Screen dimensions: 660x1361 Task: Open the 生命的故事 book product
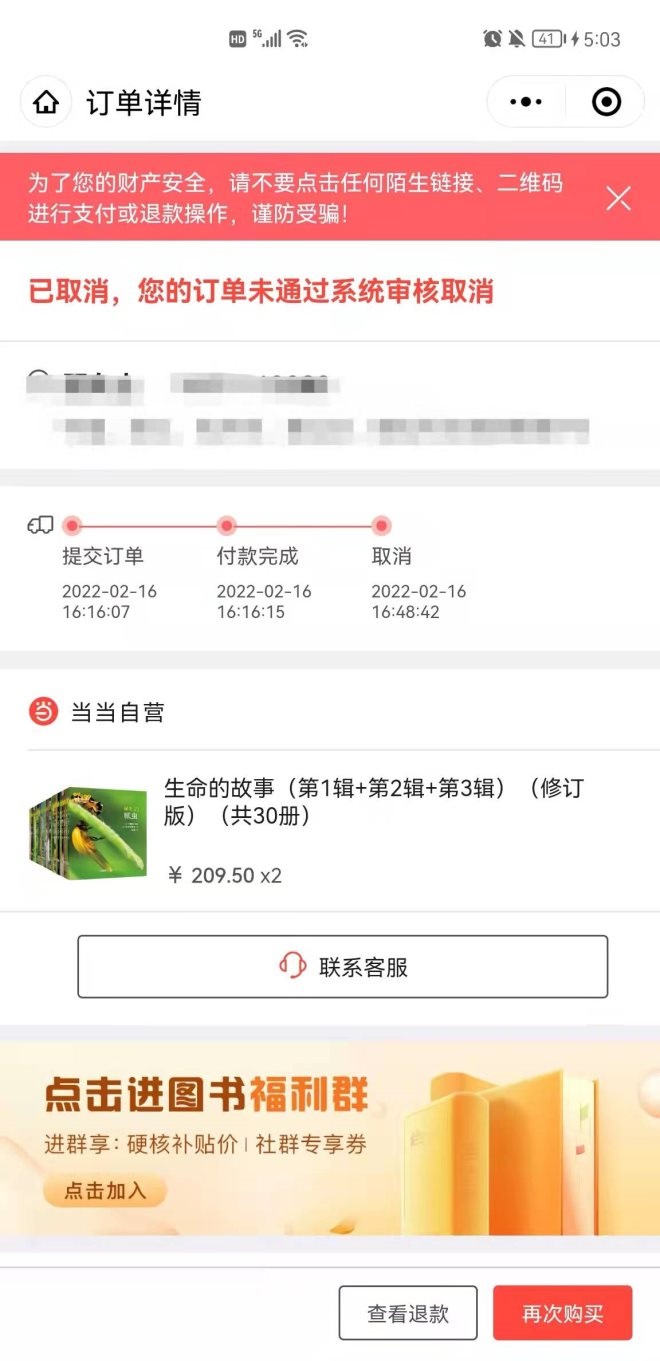pyautogui.click(x=372, y=802)
